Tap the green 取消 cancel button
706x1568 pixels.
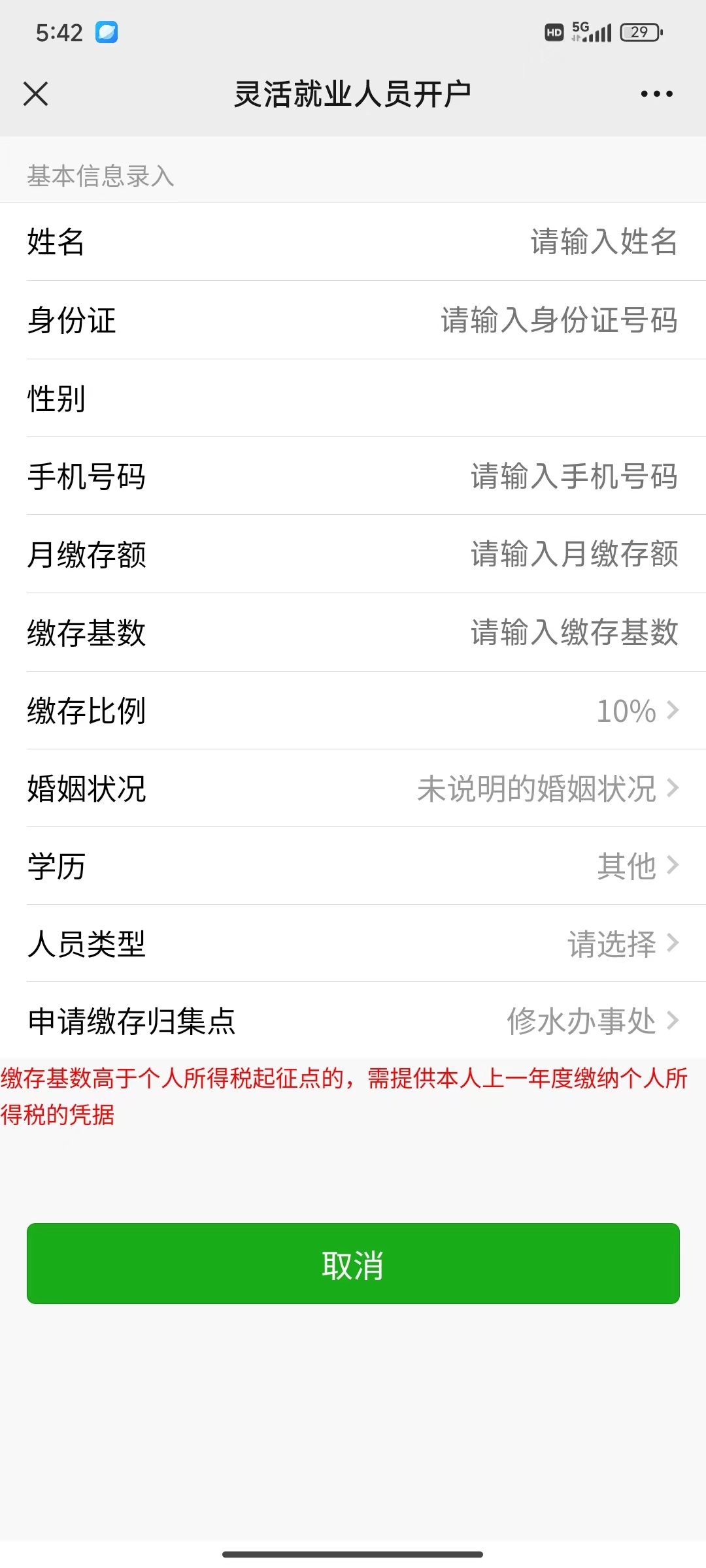point(353,1264)
